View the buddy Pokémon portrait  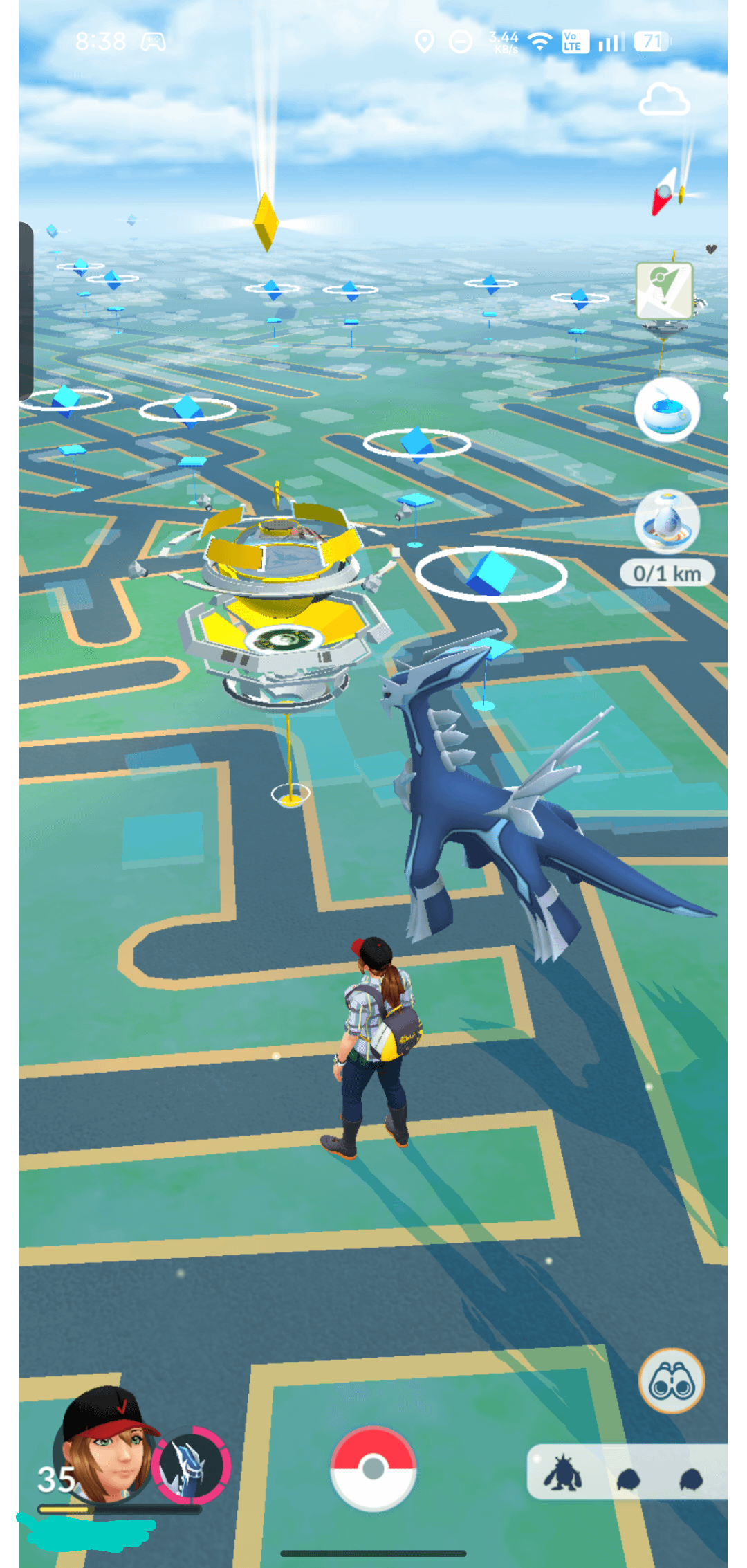point(190,1465)
